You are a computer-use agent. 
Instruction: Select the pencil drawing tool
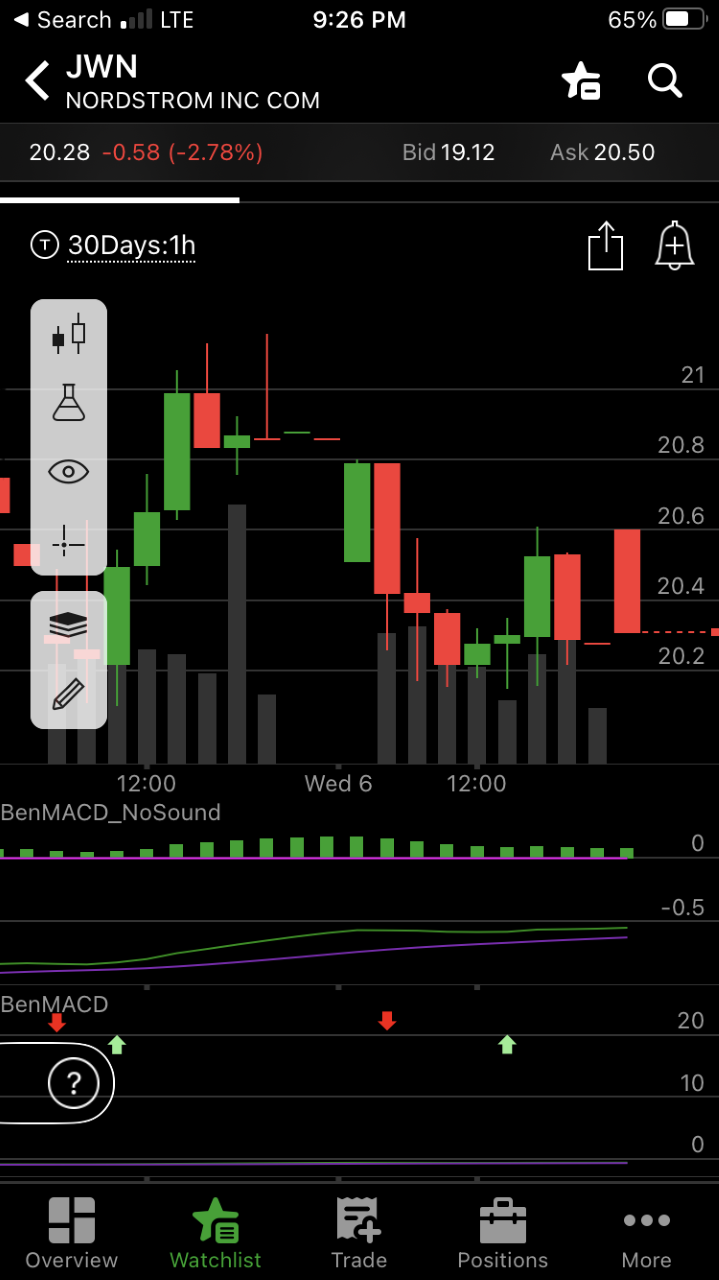pyautogui.click(x=68, y=693)
